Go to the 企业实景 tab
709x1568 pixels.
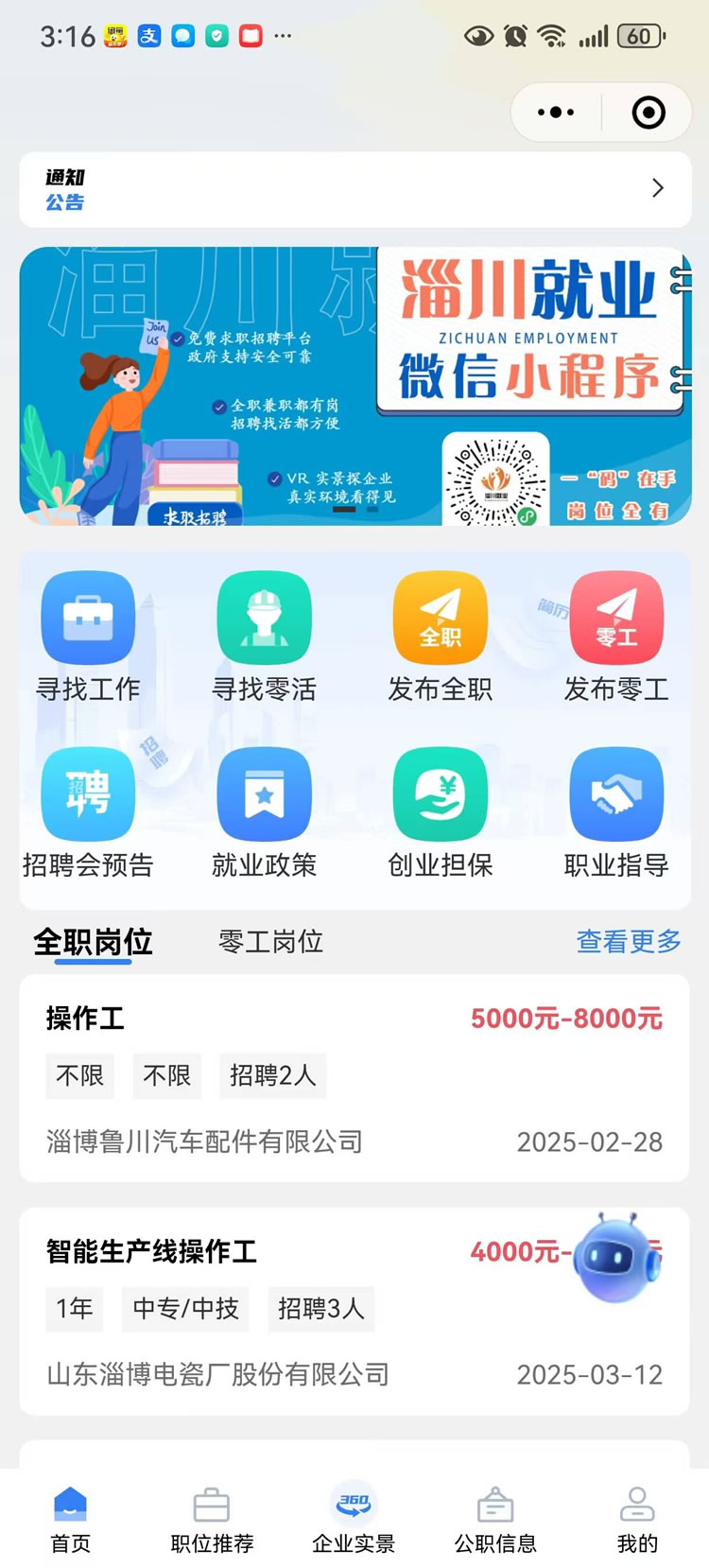tap(354, 1520)
